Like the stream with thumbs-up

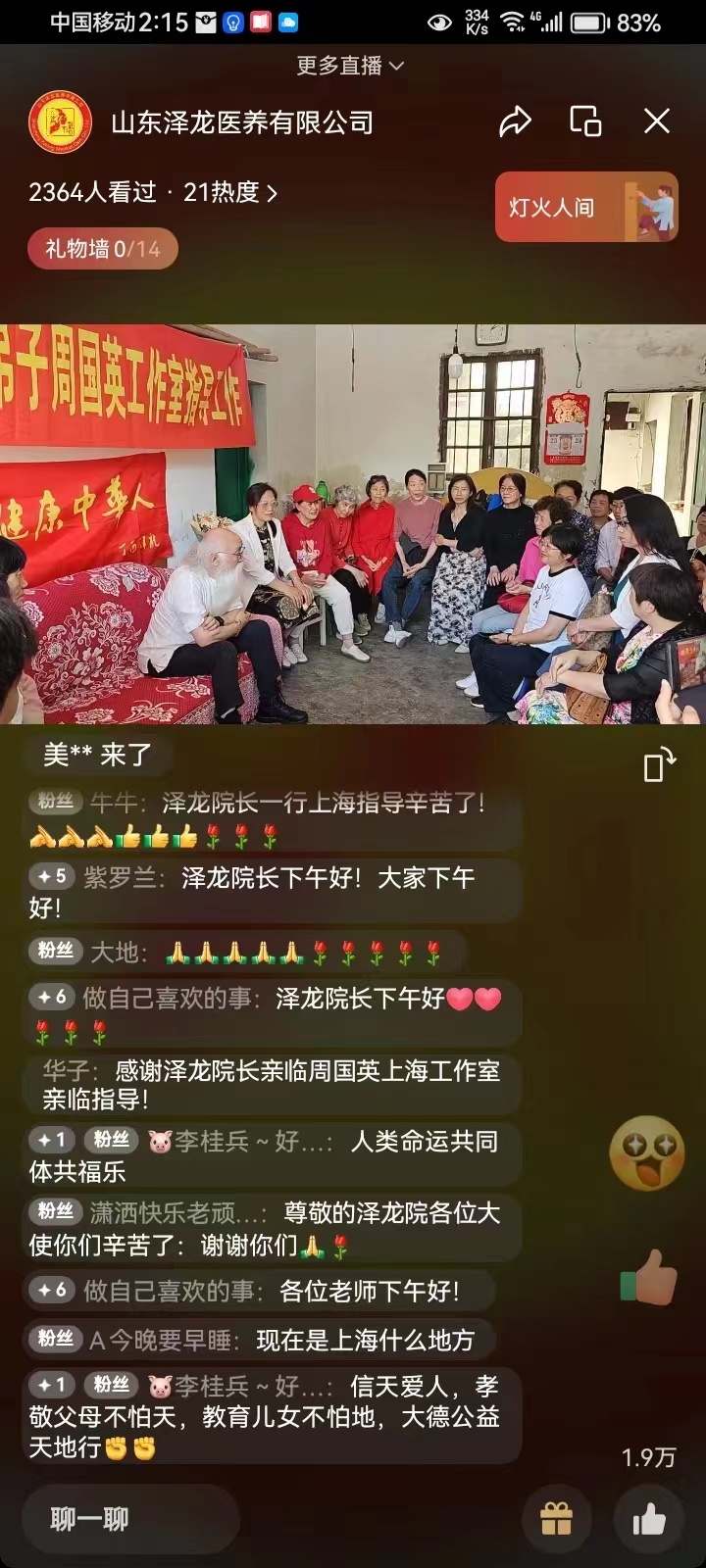(x=648, y=1520)
